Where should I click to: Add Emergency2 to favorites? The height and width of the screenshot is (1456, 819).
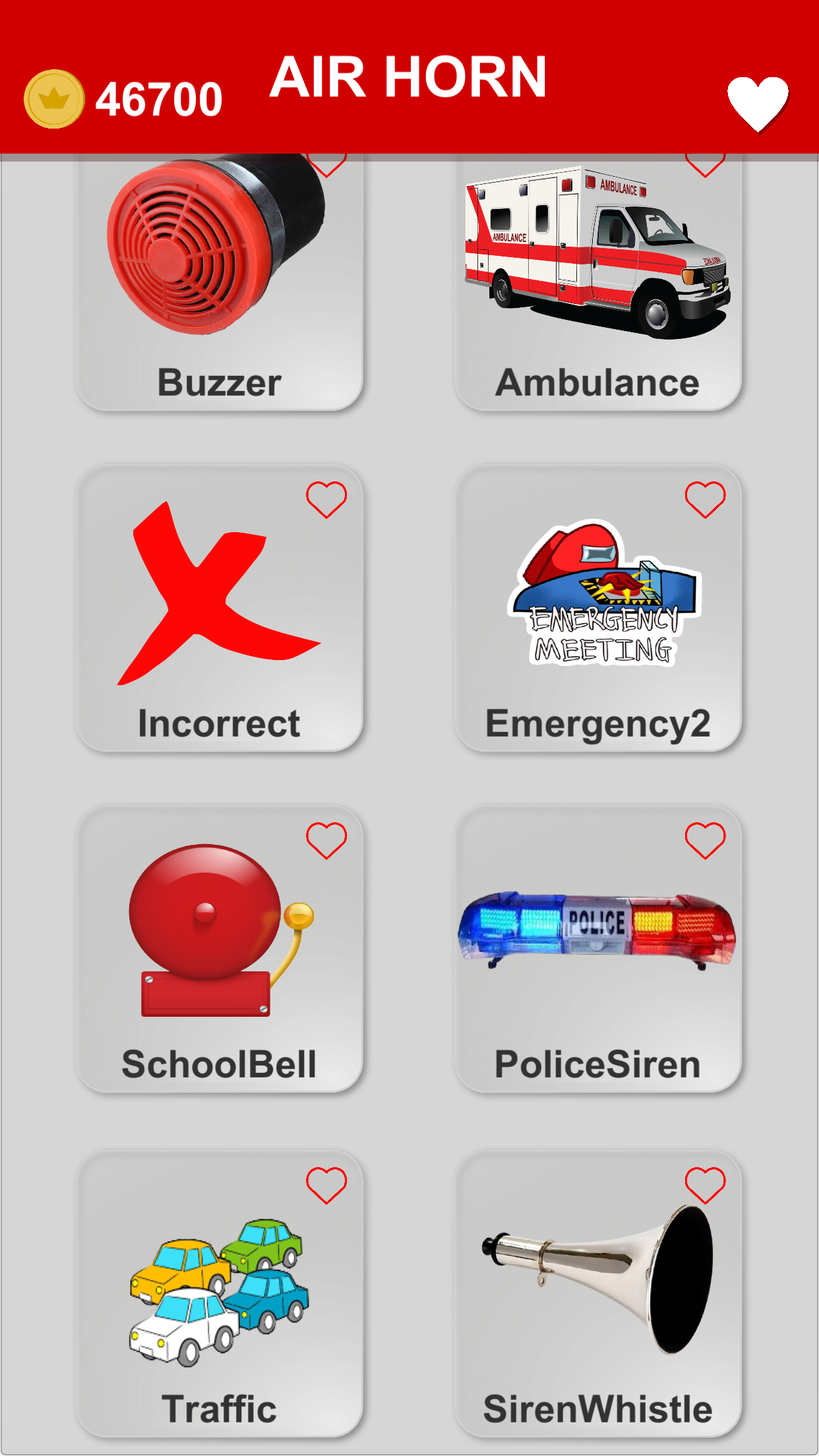[705, 499]
